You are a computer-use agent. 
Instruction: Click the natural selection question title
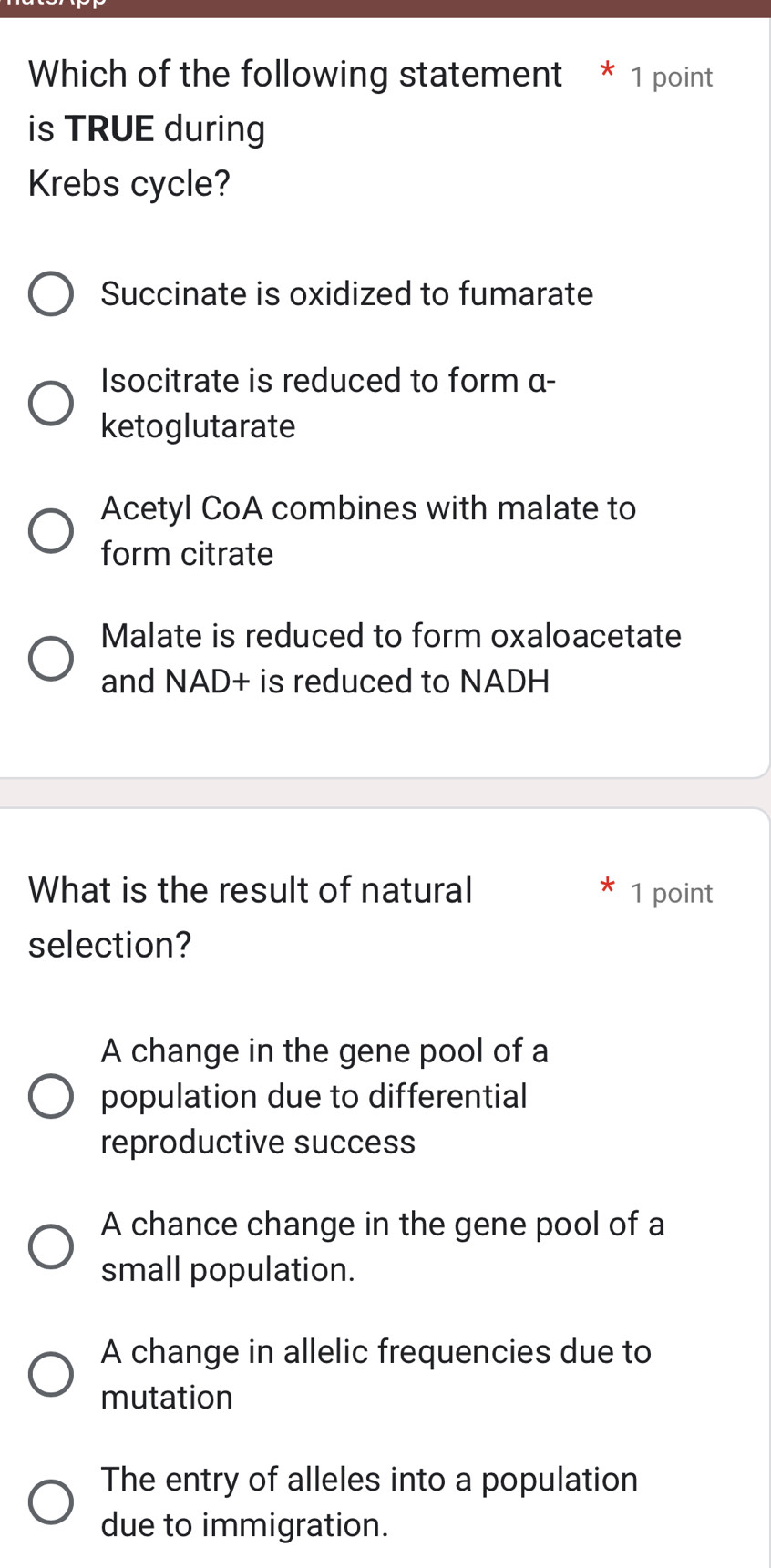pos(249,916)
